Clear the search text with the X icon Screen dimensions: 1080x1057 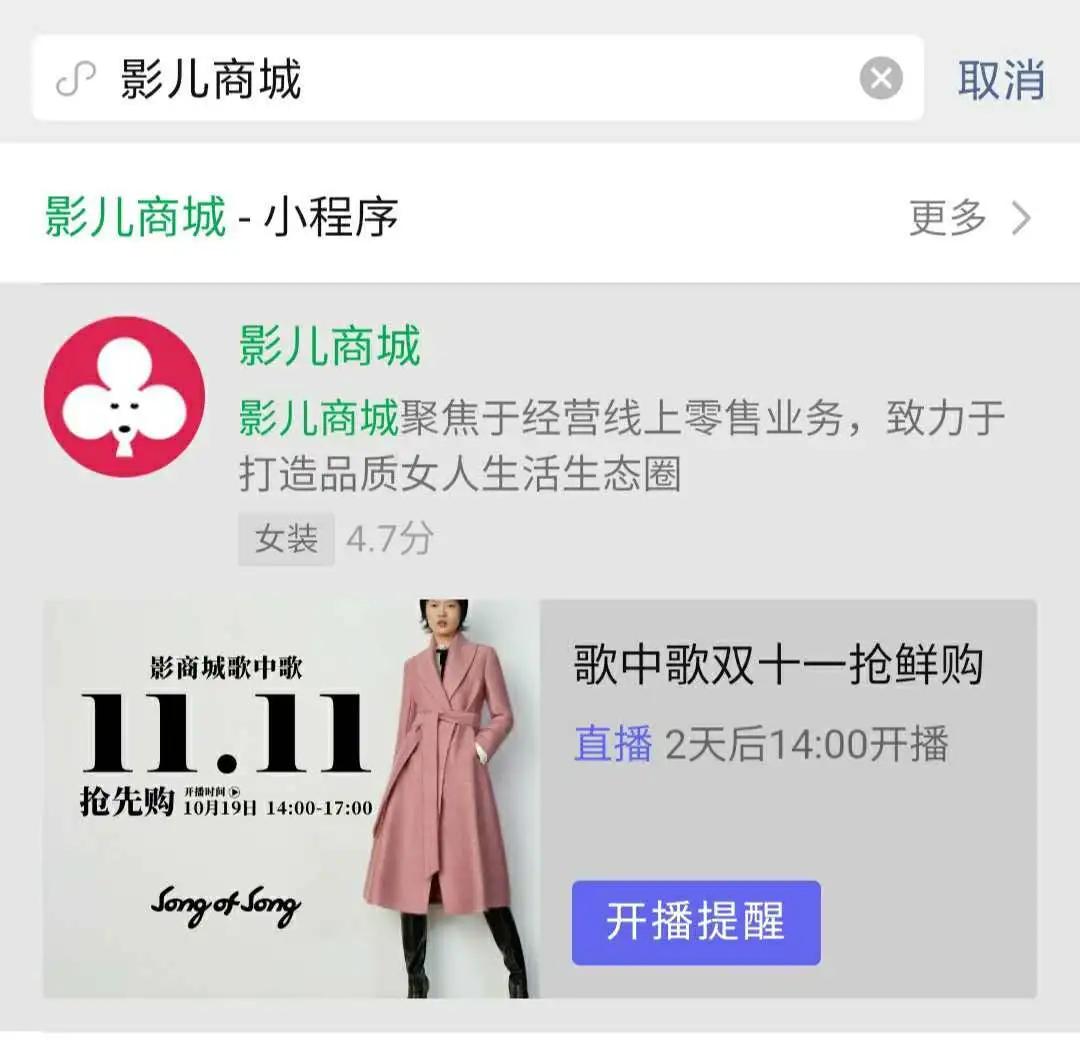(881, 79)
